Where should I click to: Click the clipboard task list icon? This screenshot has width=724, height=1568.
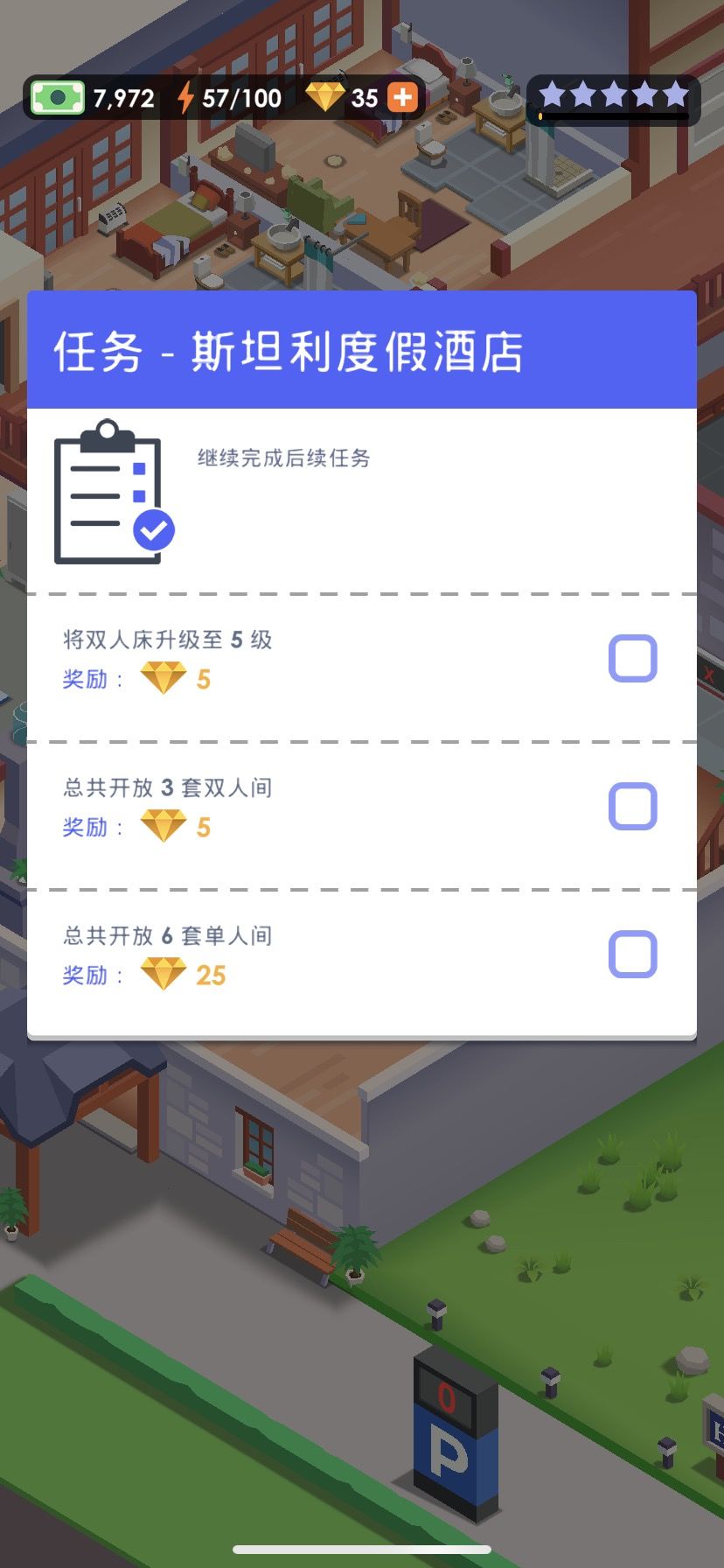(107, 494)
